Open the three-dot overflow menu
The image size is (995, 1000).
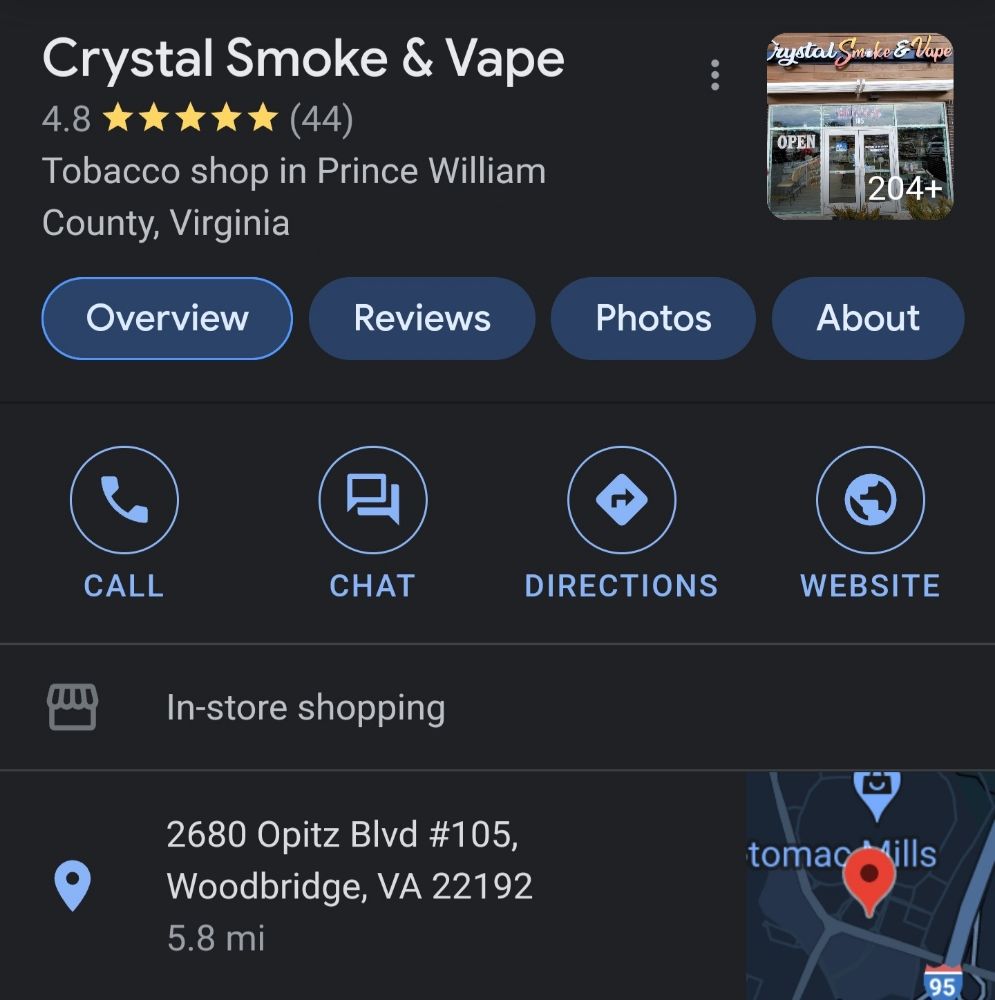[x=714, y=75]
